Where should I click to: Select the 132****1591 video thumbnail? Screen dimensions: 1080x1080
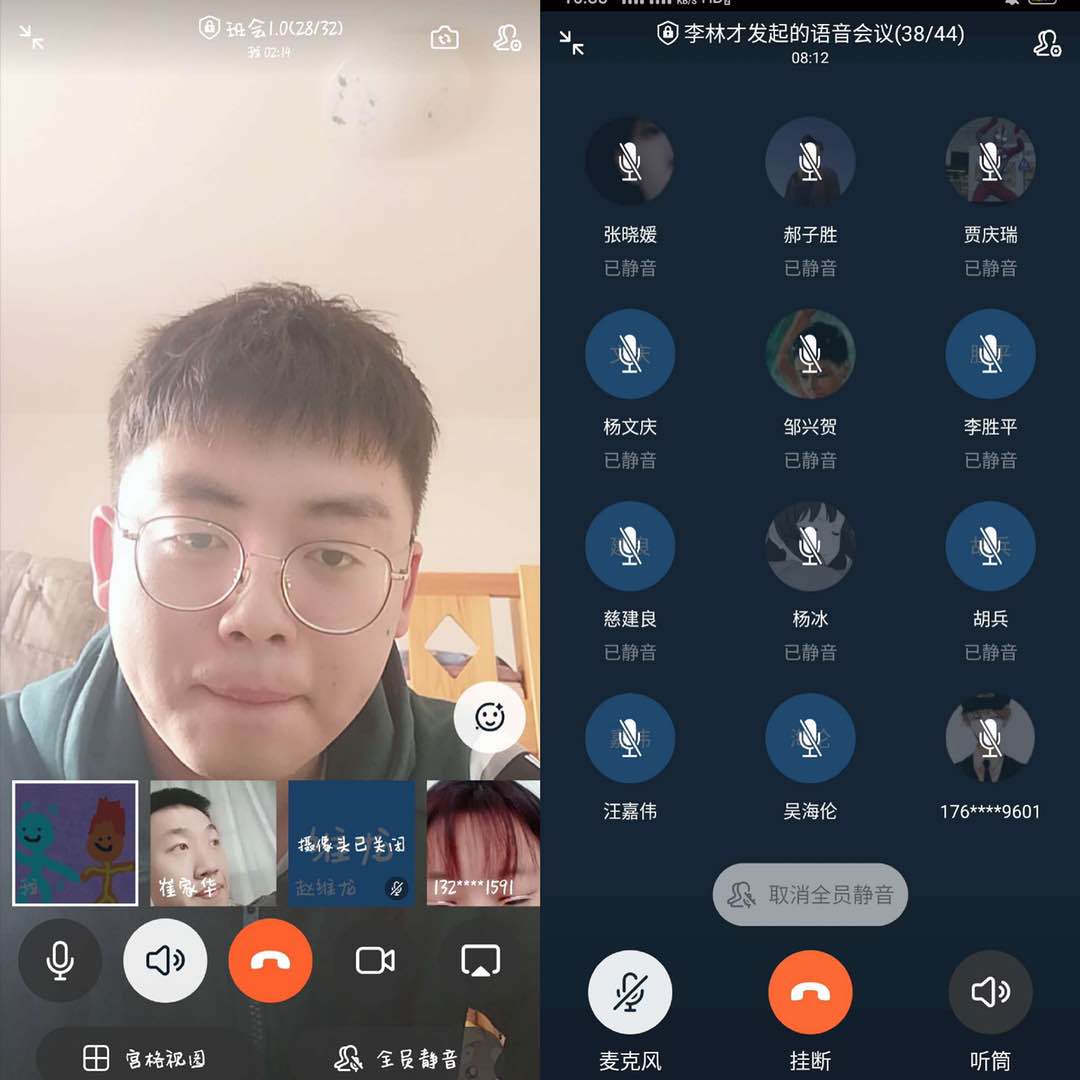[x=483, y=842]
